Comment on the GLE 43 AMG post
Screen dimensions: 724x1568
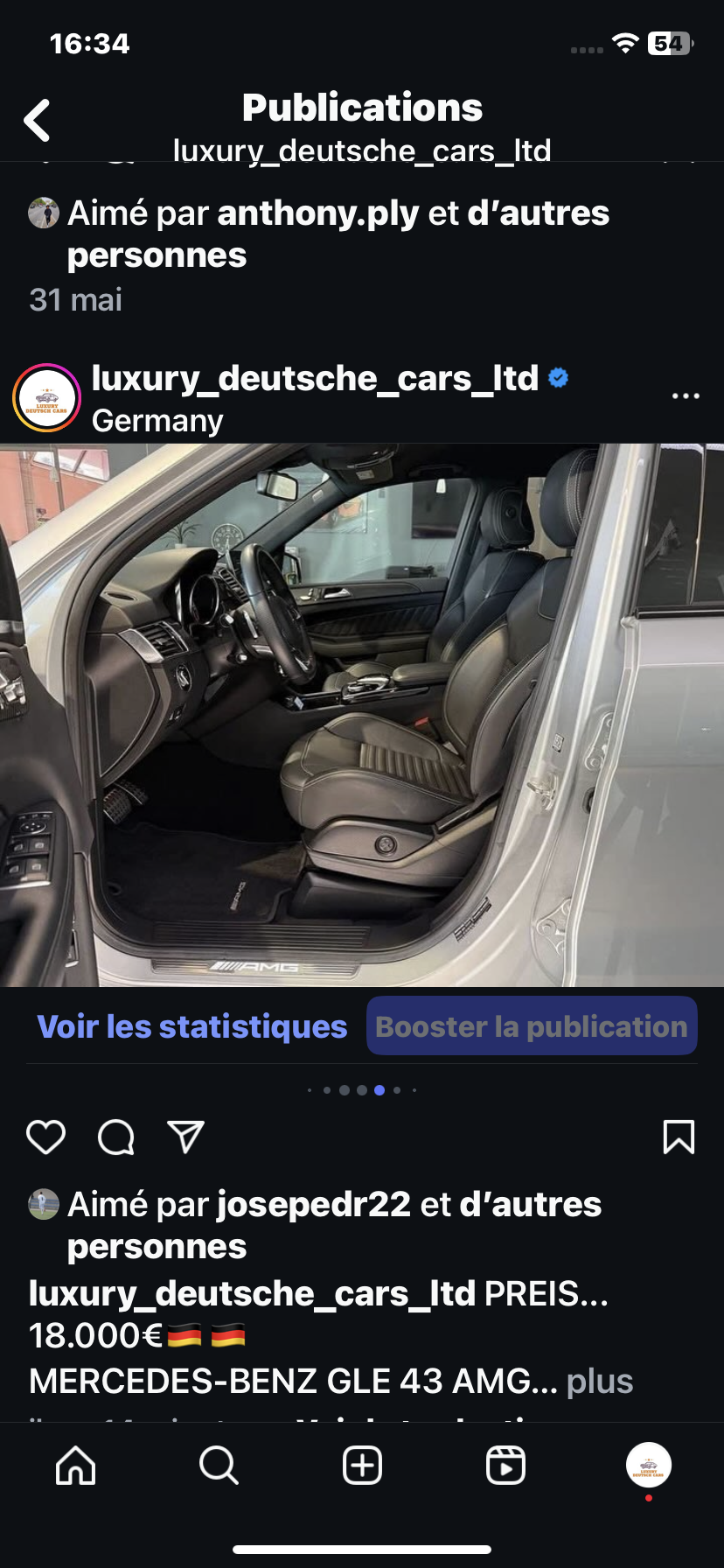click(116, 1137)
